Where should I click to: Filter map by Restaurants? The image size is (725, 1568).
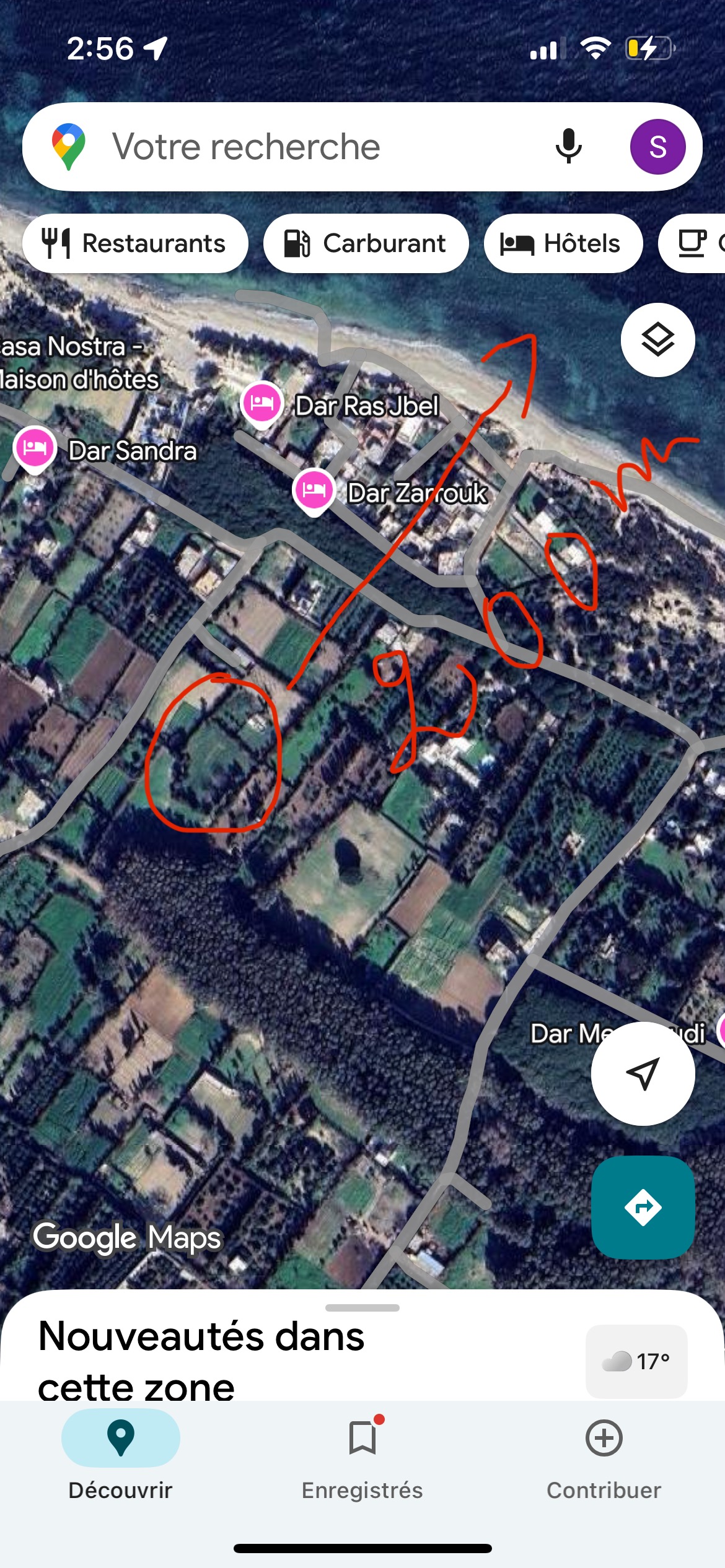(x=135, y=243)
